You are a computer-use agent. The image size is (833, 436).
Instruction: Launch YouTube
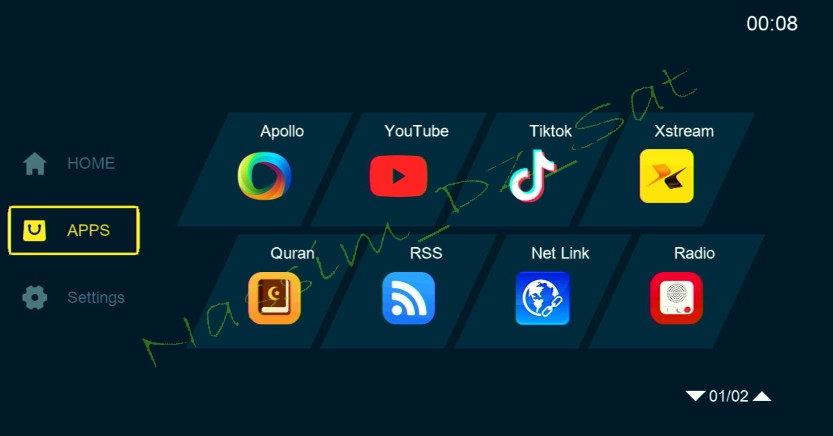click(398, 177)
